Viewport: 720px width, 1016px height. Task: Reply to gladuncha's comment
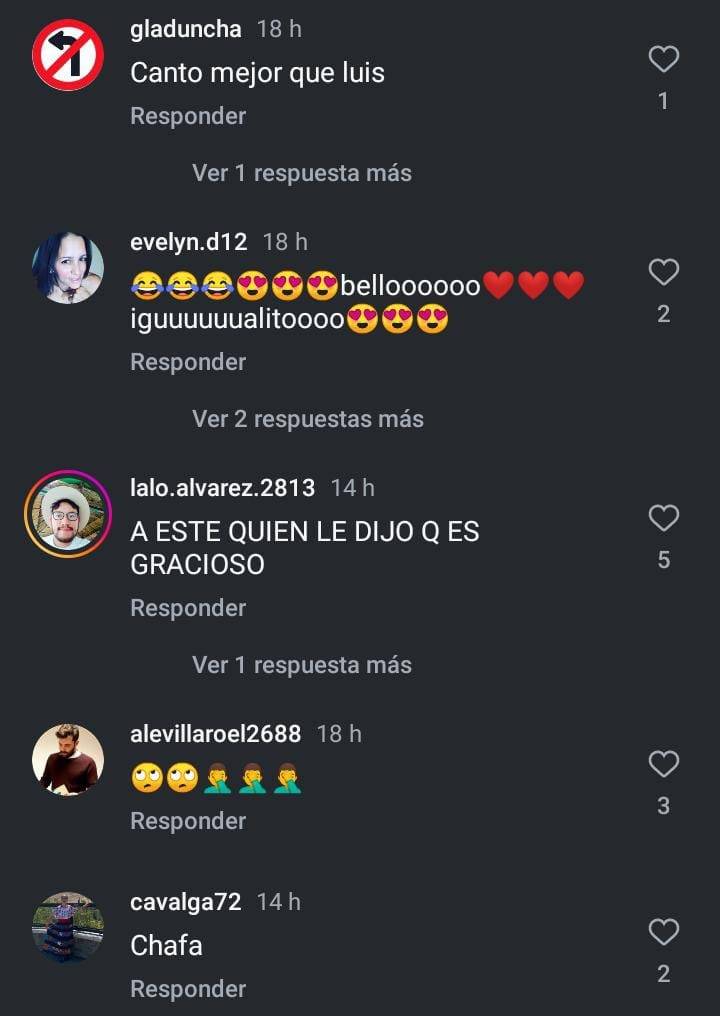pyautogui.click(x=188, y=116)
